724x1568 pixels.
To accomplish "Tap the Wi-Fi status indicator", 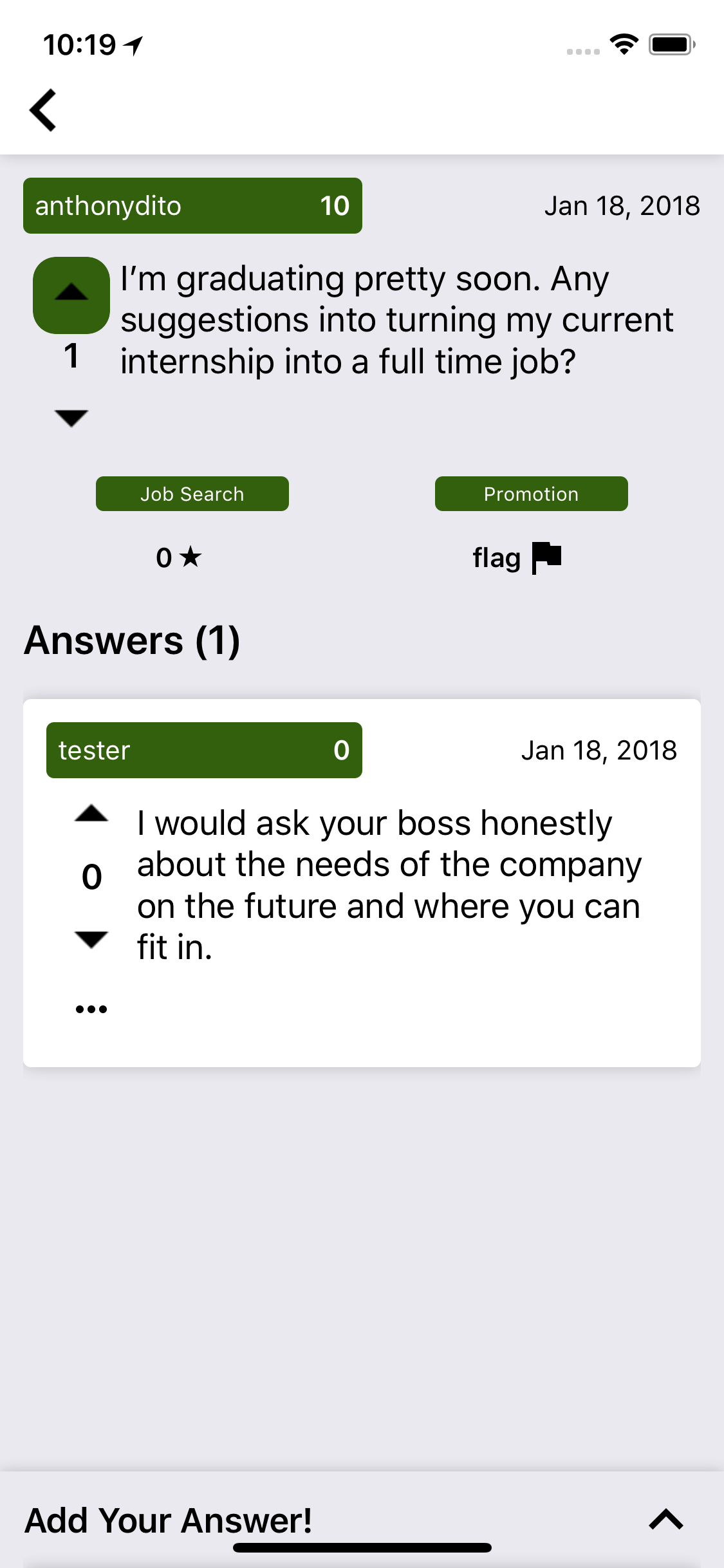I will point(623,44).
